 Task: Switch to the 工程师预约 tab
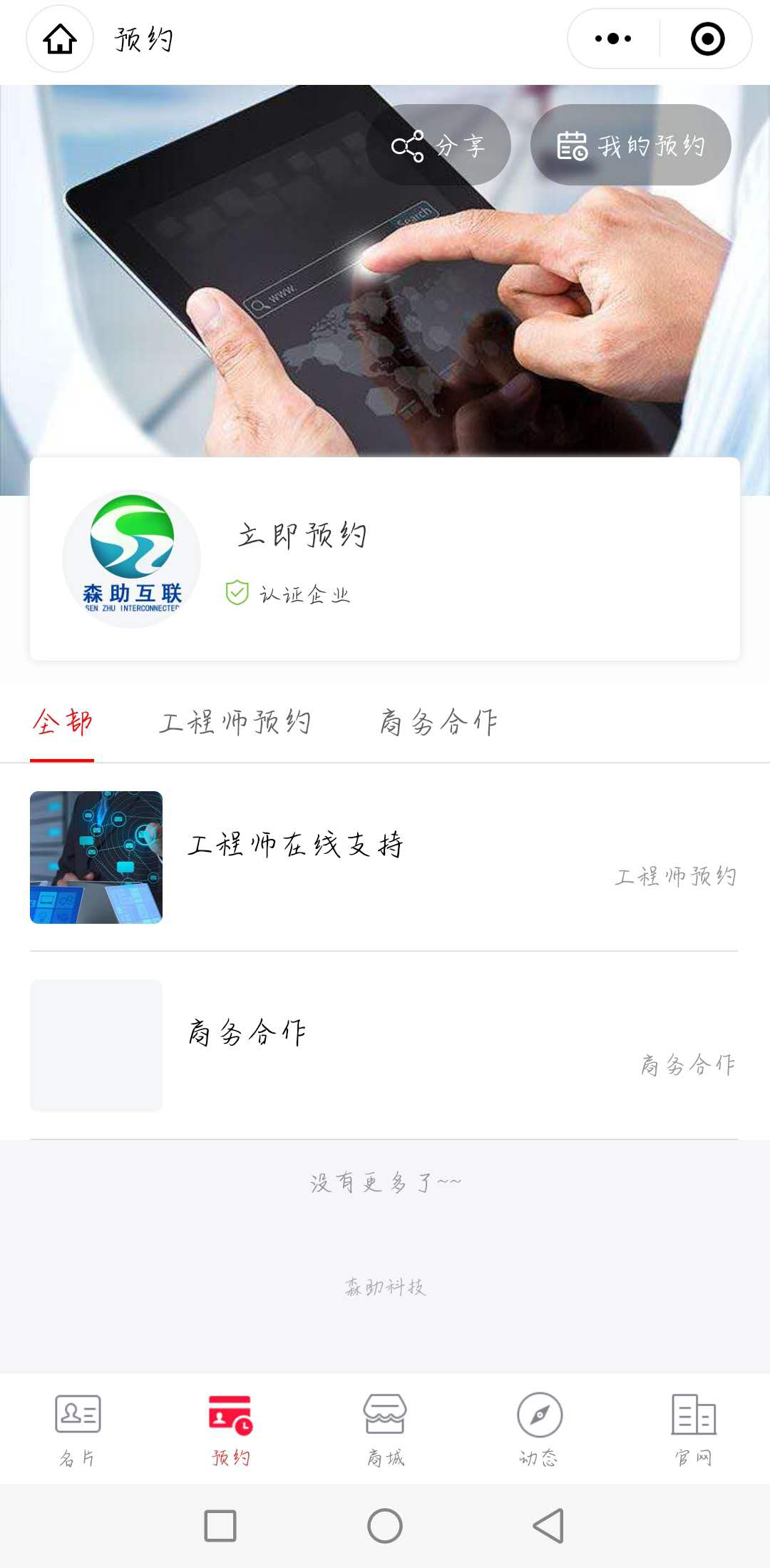coord(235,723)
